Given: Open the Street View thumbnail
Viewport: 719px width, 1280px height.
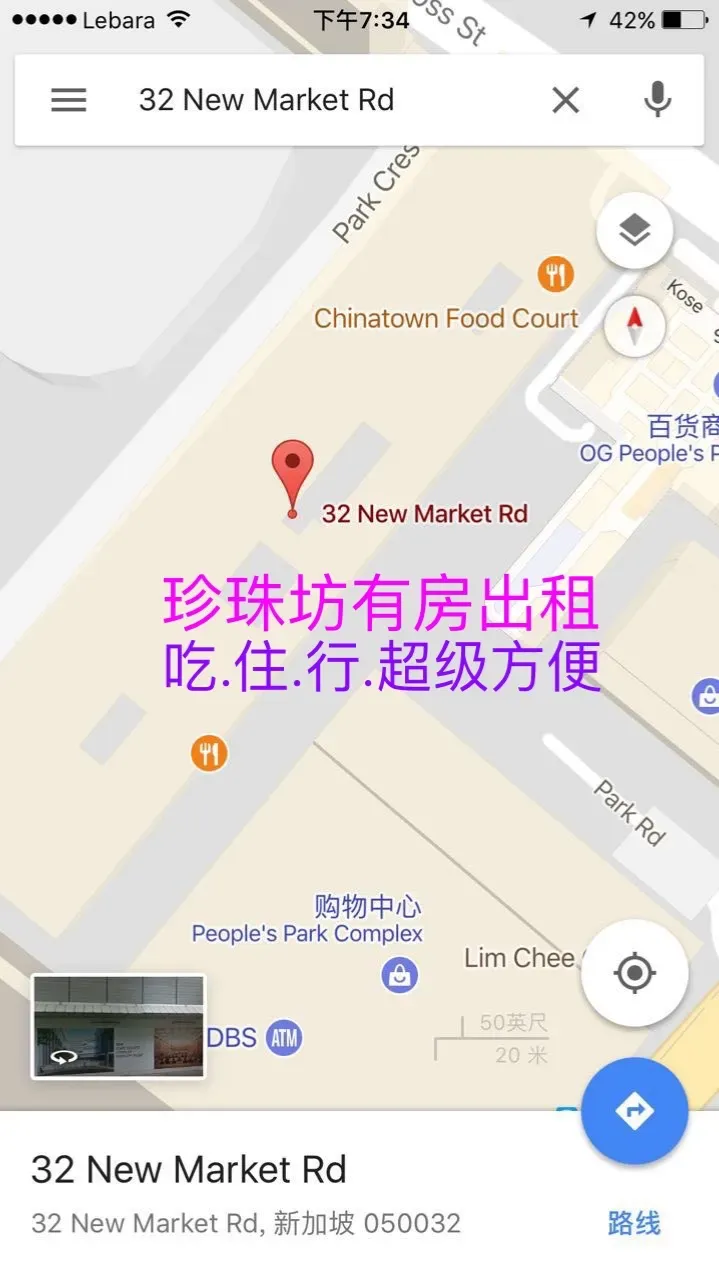Looking at the screenshot, I should coord(118,1026).
